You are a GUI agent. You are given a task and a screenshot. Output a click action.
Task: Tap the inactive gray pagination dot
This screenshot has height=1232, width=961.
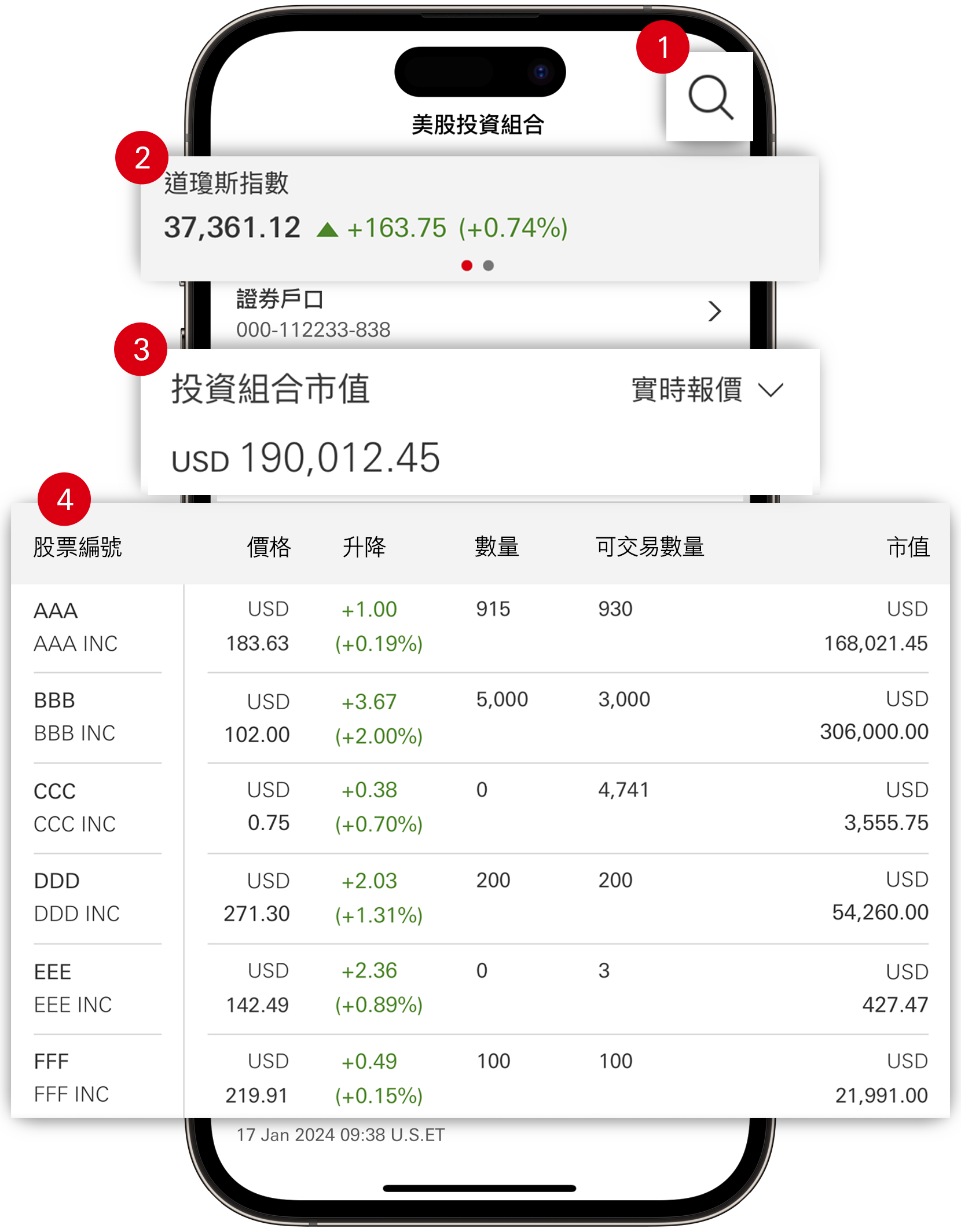487,266
